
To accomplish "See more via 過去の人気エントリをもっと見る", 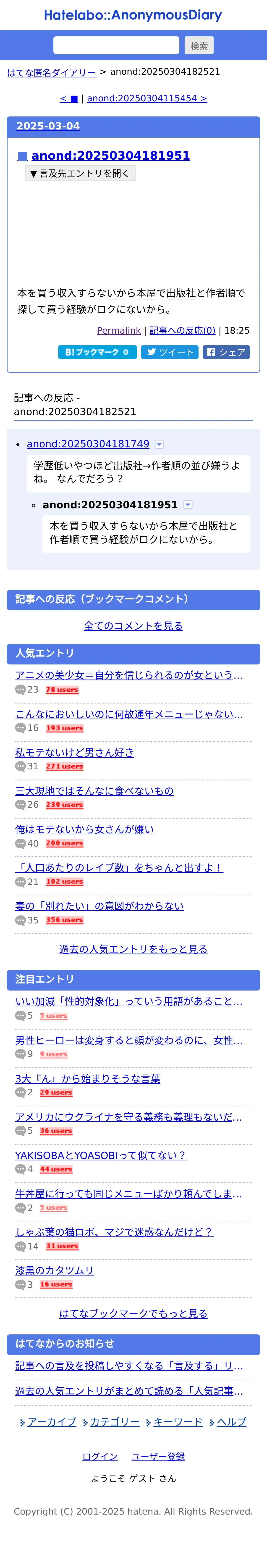I will tap(133, 949).
